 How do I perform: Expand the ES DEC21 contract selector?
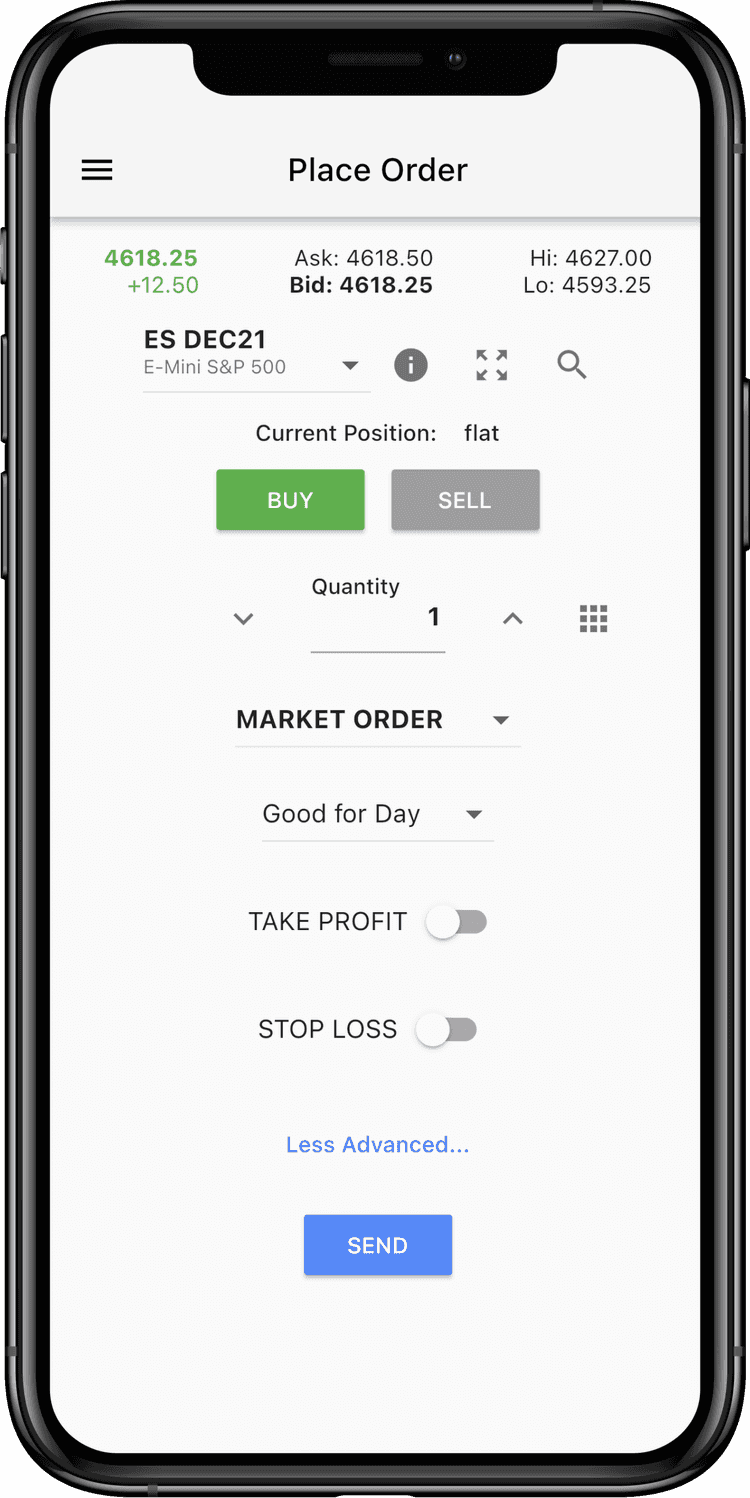point(351,365)
